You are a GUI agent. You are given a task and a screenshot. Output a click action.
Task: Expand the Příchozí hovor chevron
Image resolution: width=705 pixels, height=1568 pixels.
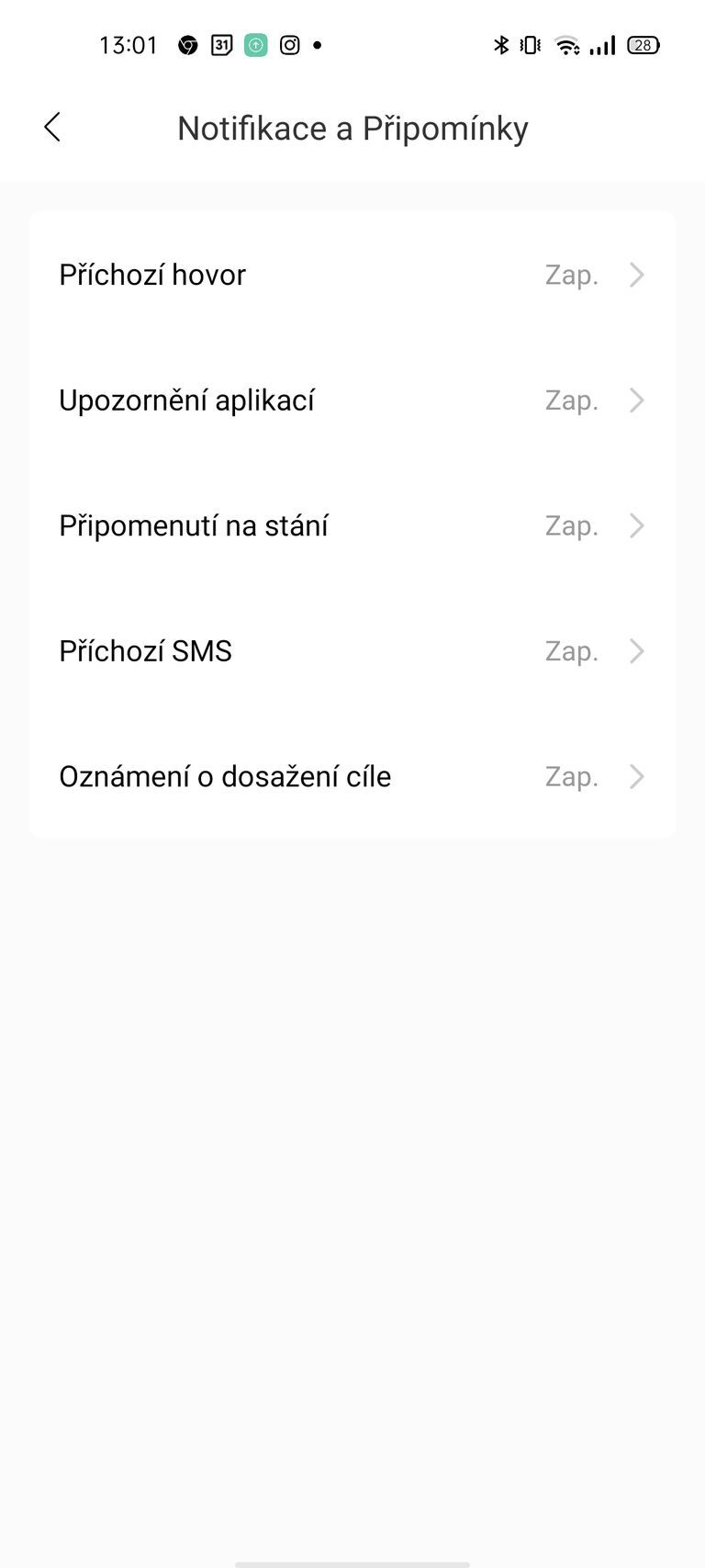tap(636, 274)
